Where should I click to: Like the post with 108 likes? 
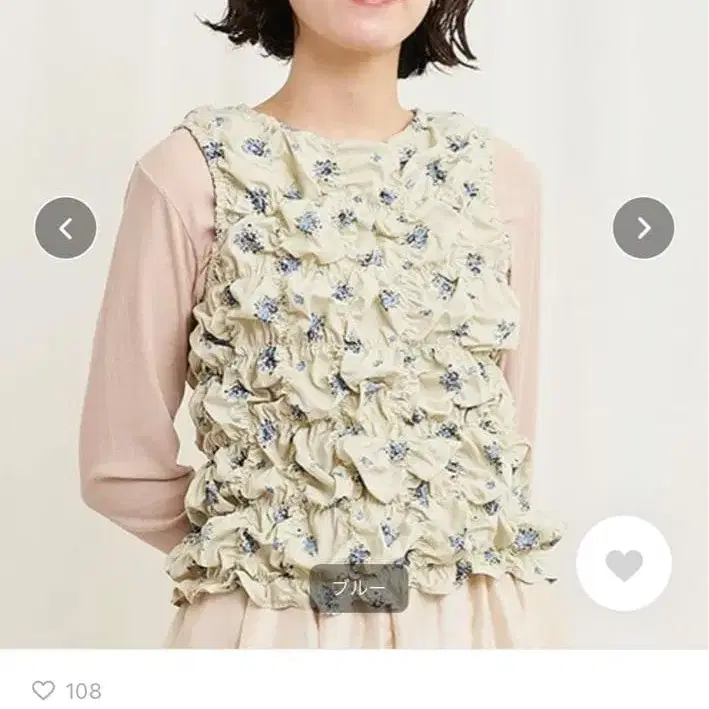point(44,690)
